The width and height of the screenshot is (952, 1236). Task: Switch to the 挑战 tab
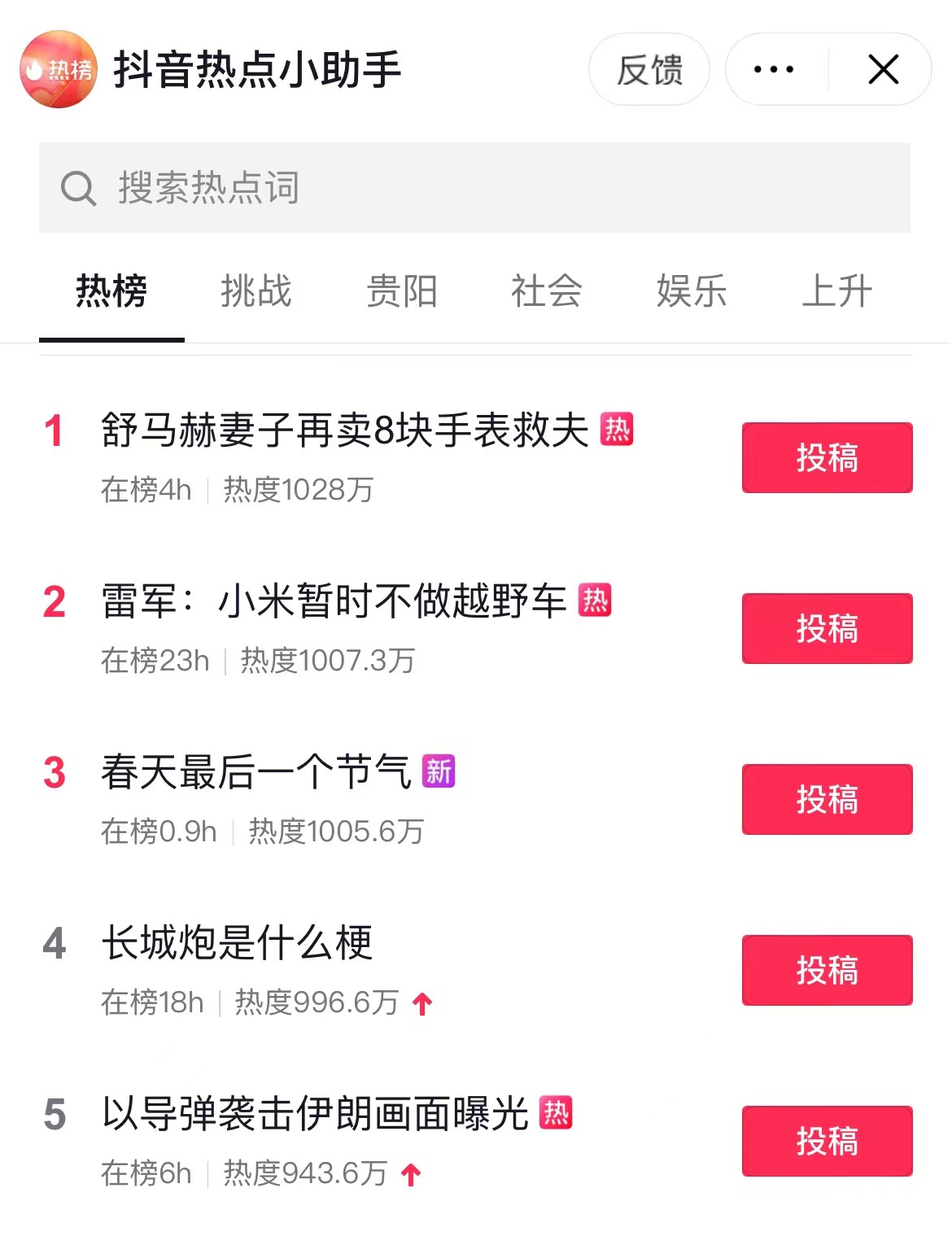pos(256,291)
